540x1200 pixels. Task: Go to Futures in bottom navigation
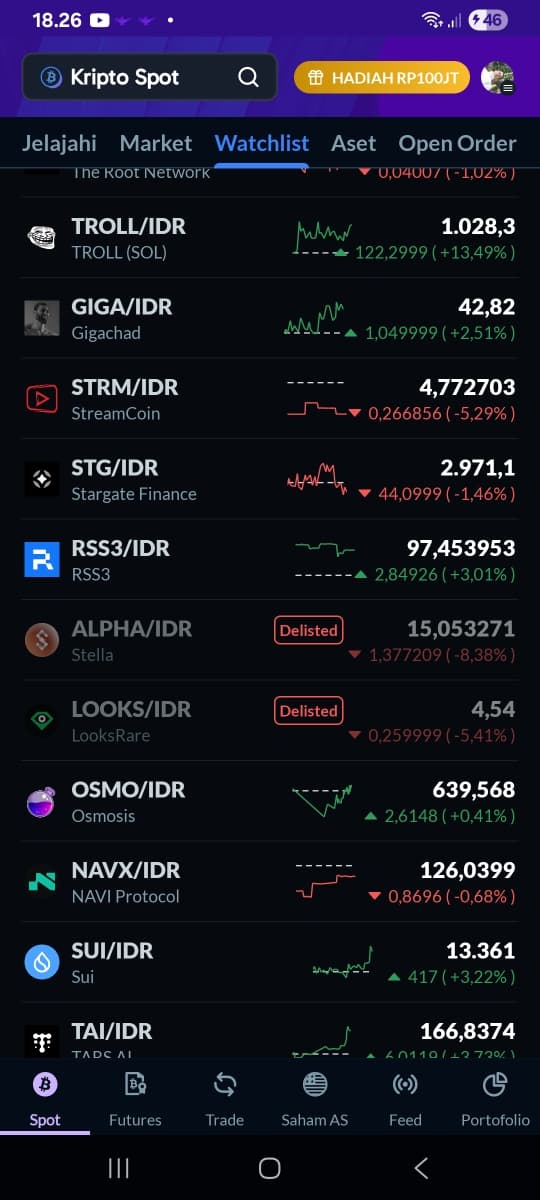135,1098
